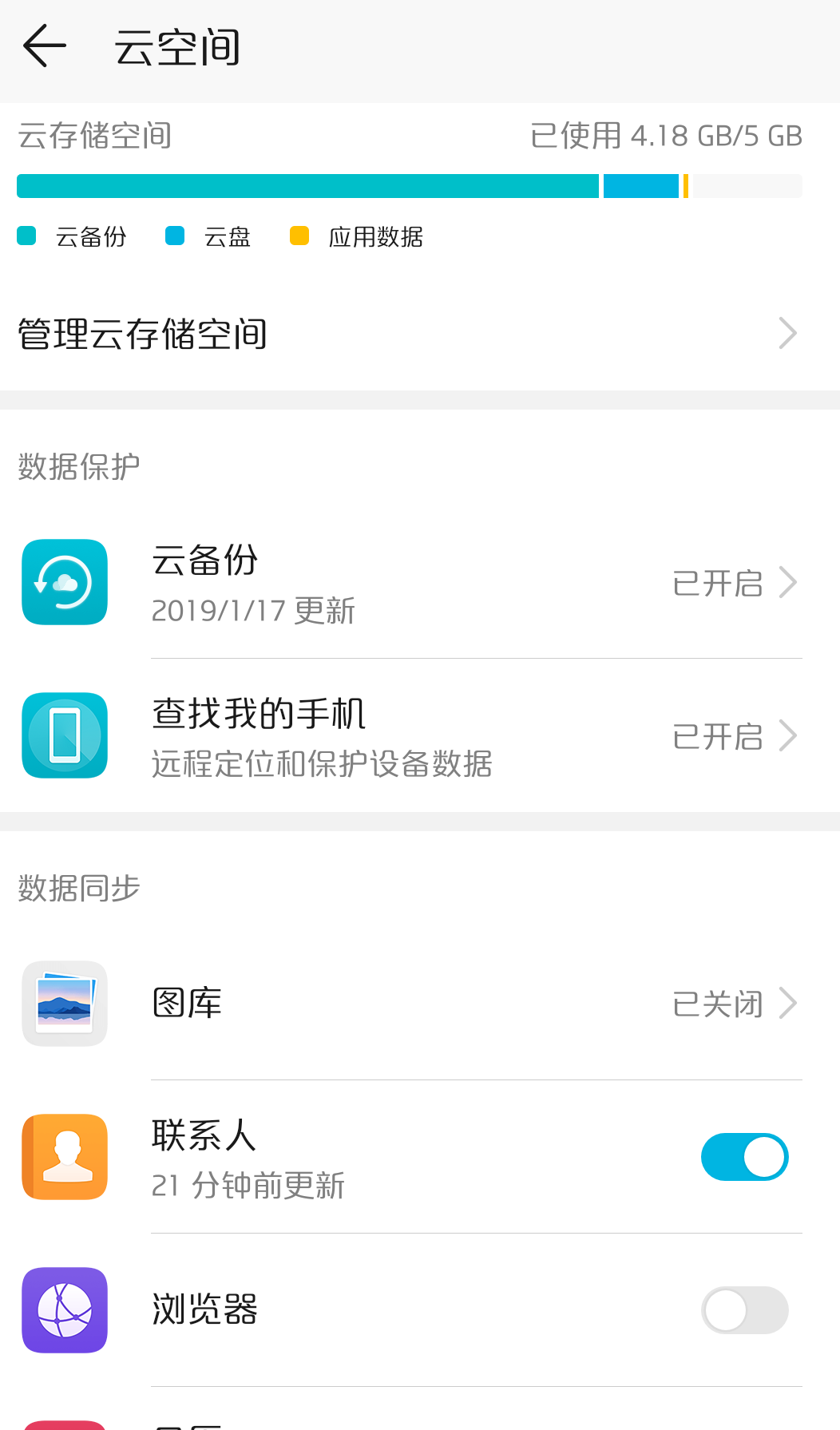Expand 查找我的手机 details chevron
Screen dimensions: 840x1430
click(787, 735)
